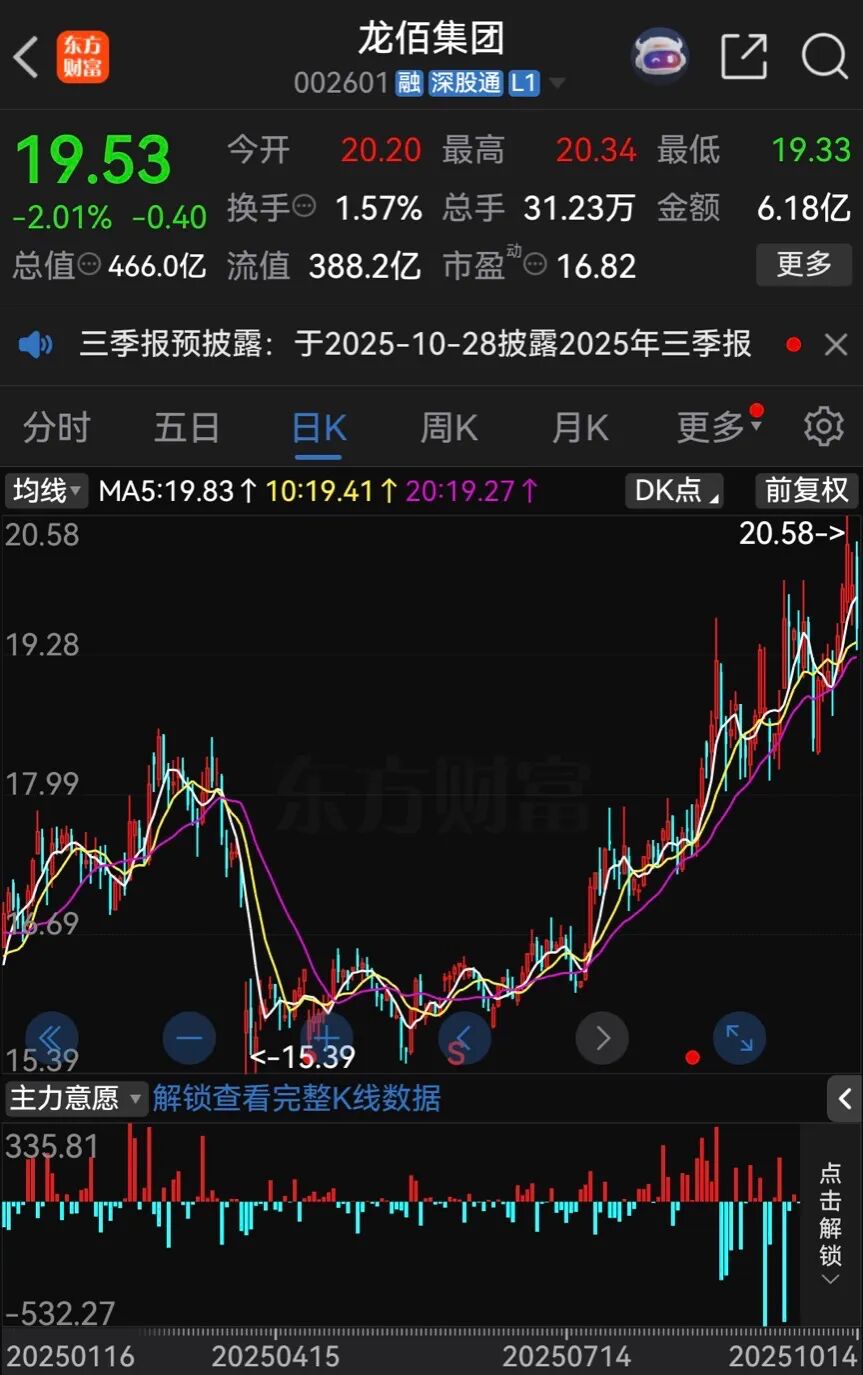This screenshot has height=1375, width=863.
Task: Open chart settings gear
Action: [824, 428]
